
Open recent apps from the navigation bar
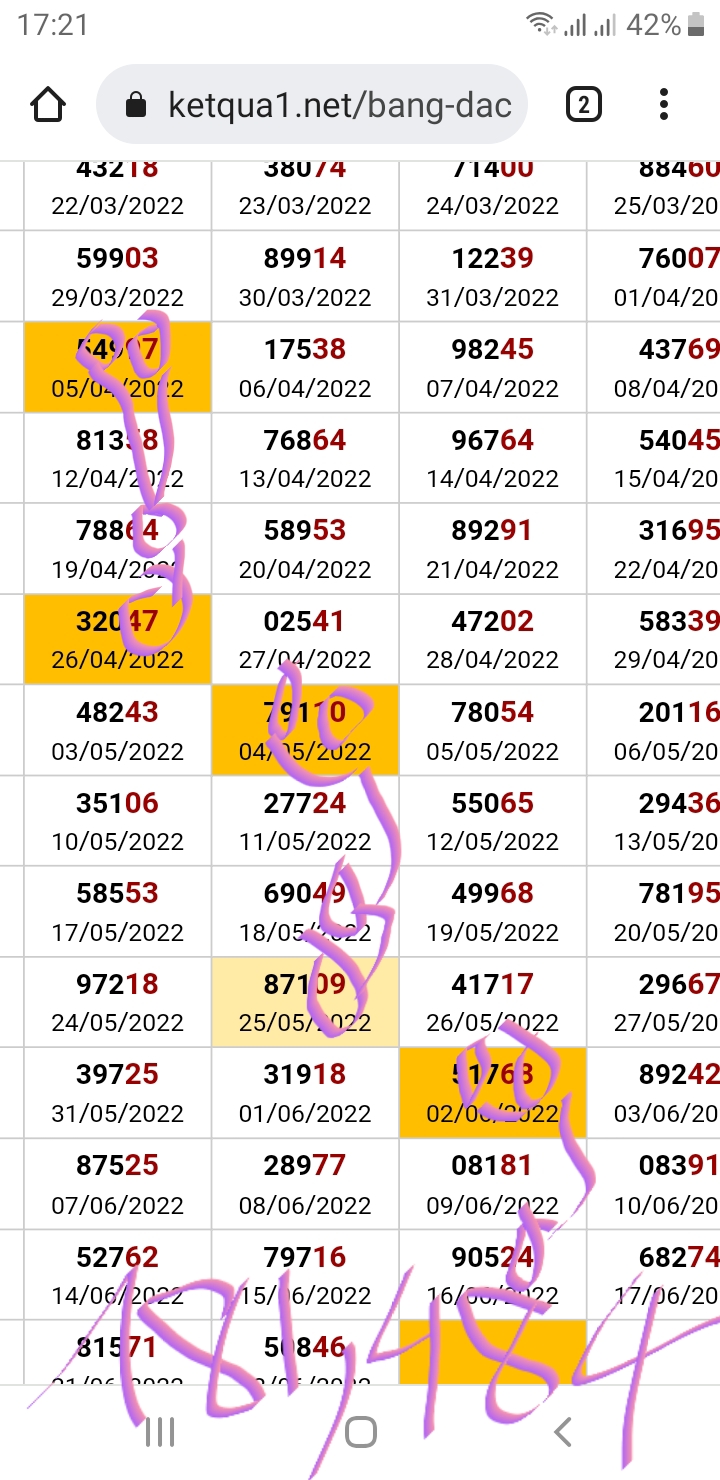point(160,1432)
